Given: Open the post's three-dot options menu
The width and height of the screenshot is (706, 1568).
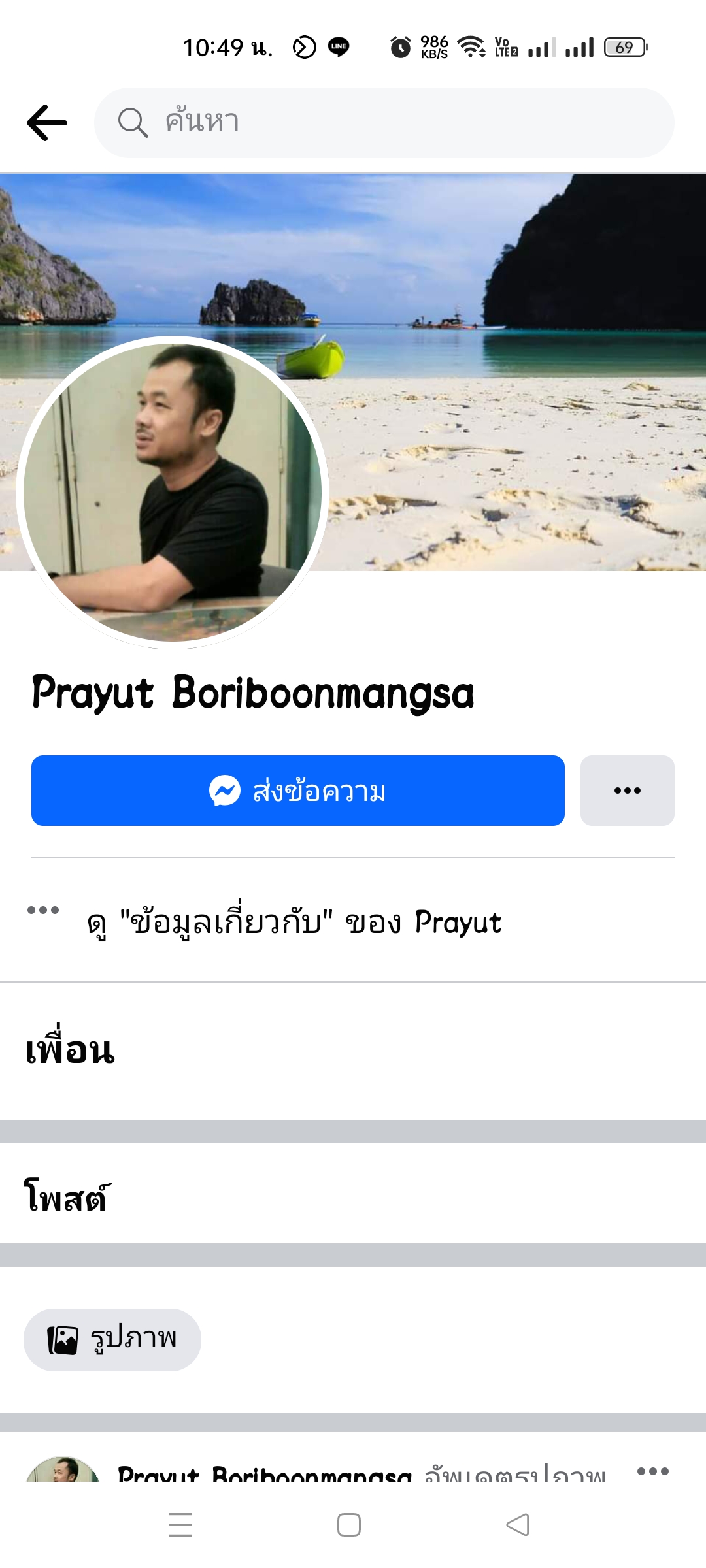Looking at the screenshot, I should pos(652,1471).
